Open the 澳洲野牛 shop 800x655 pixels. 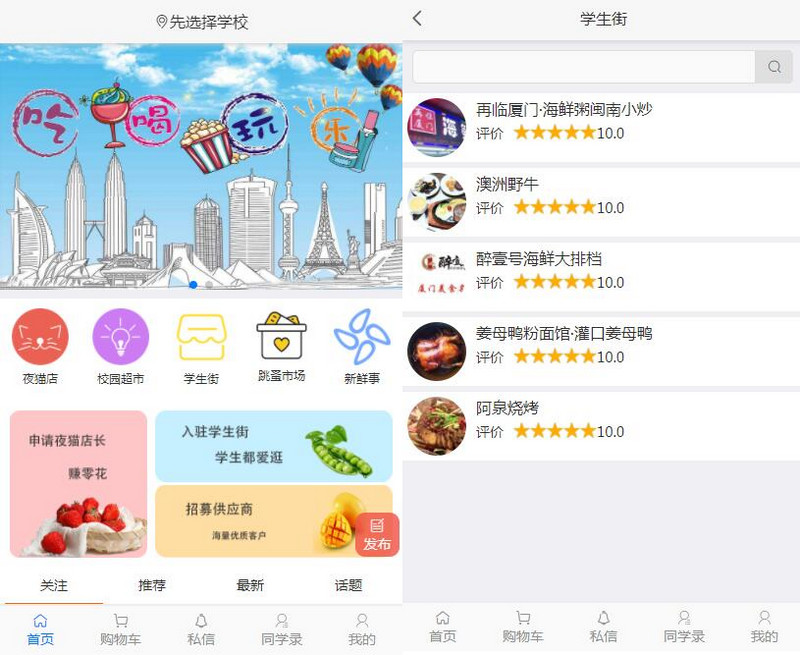(x=600, y=202)
